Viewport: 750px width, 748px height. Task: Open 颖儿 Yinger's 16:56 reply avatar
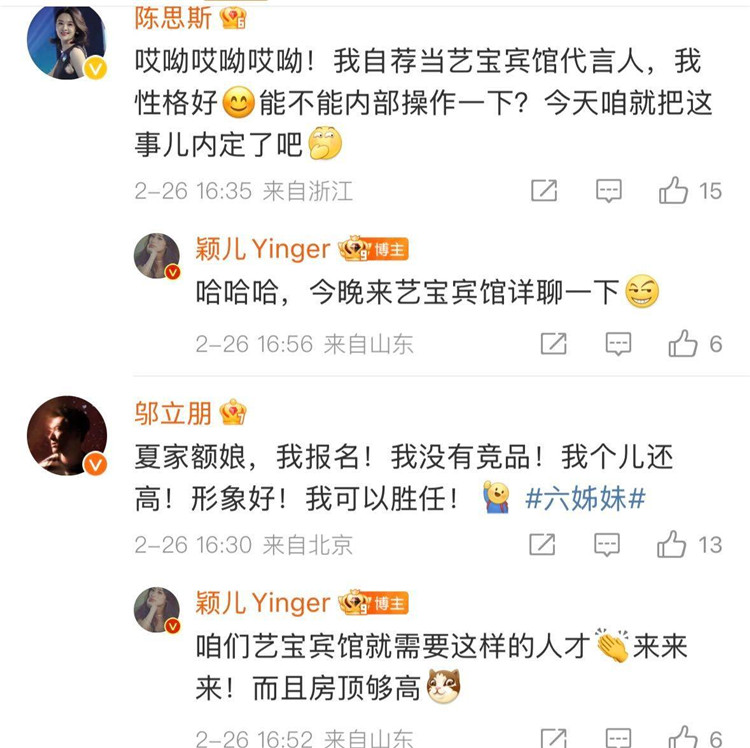(x=157, y=256)
